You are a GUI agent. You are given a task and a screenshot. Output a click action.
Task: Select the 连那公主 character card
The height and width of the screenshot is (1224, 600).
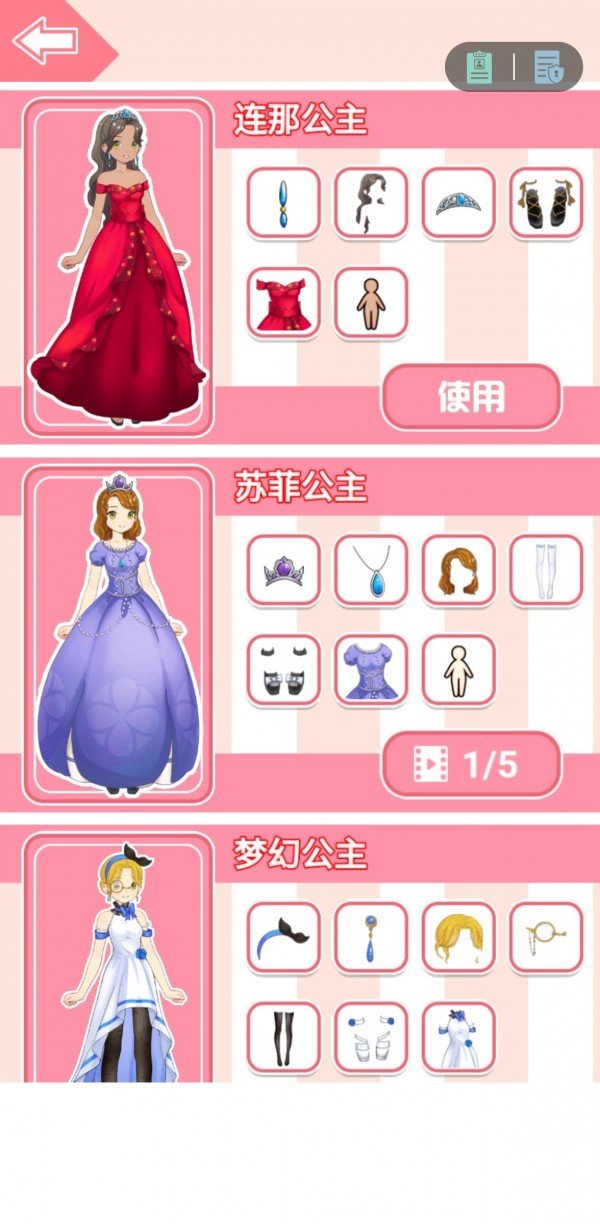tap(118, 267)
